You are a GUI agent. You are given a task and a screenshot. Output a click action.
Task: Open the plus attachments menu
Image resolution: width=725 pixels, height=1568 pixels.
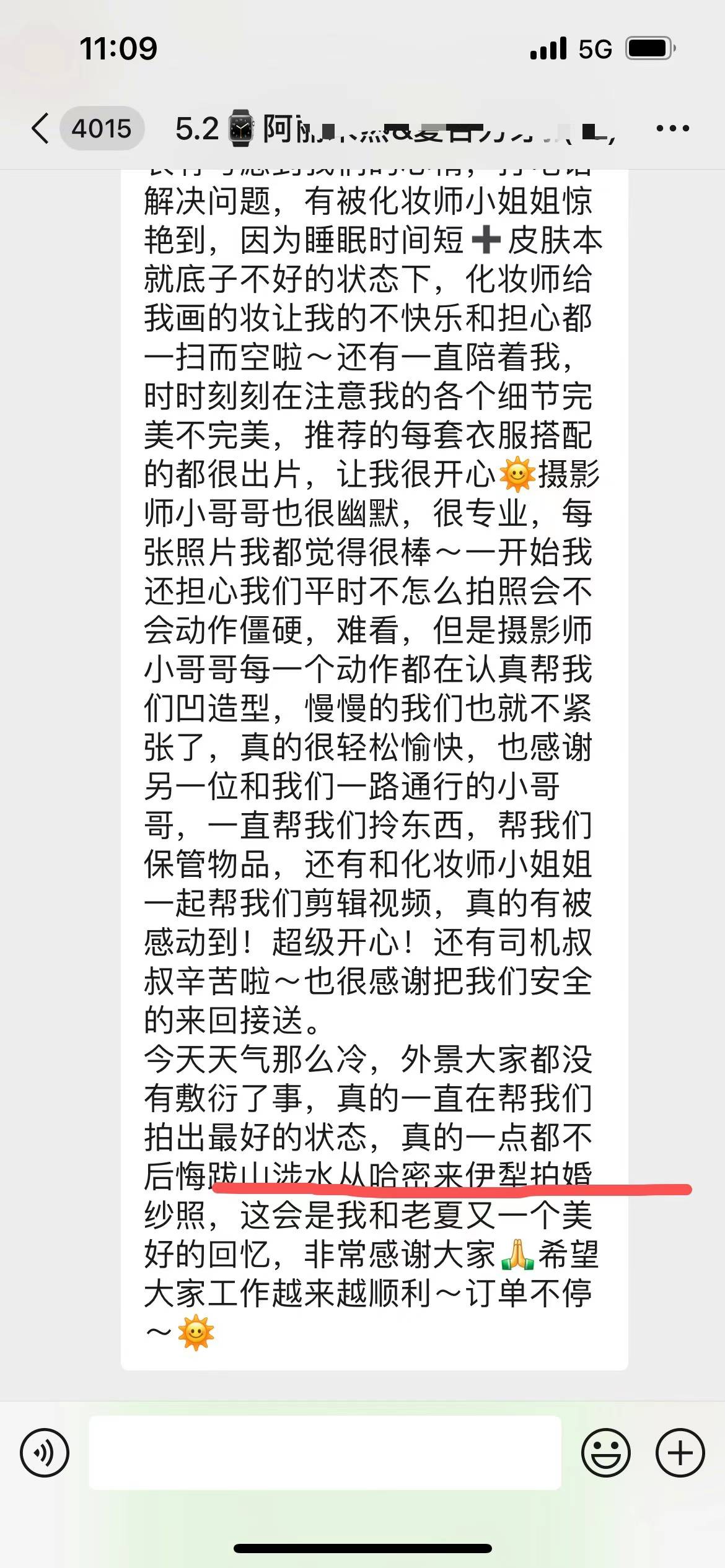(x=680, y=1453)
